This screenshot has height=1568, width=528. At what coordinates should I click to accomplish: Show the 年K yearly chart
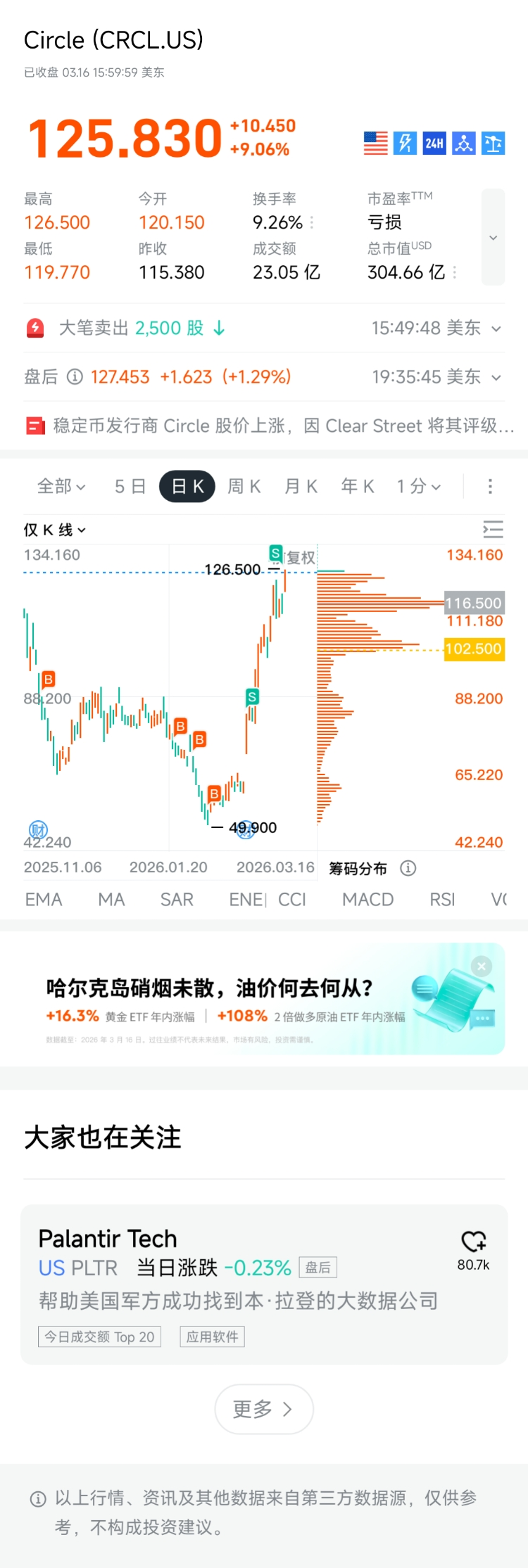(x=357, y=486)
